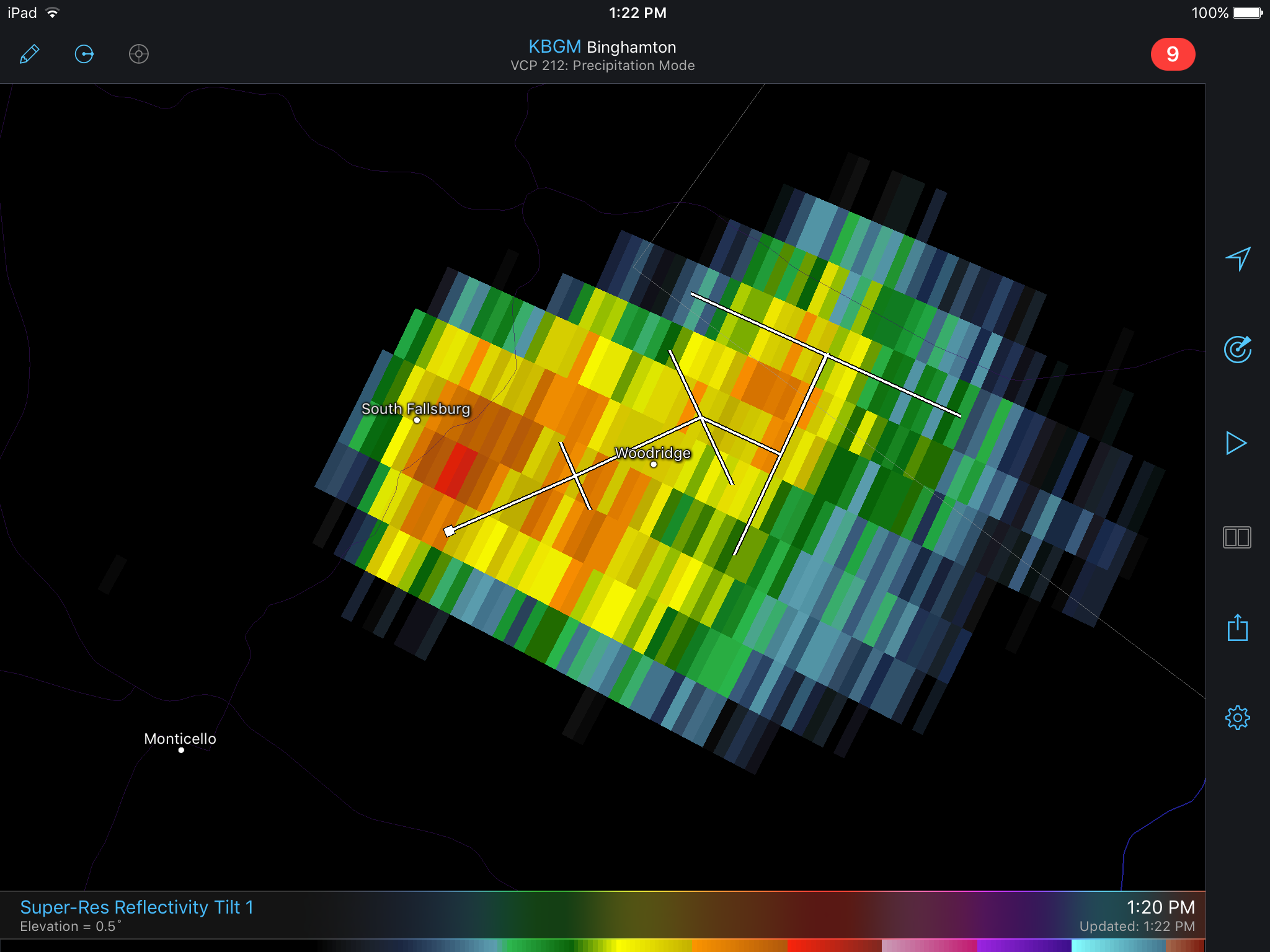Toggle the split panel view
Image resolution: width=1270 pixels, height=952 pixels.
click(x=1237, y=537)
